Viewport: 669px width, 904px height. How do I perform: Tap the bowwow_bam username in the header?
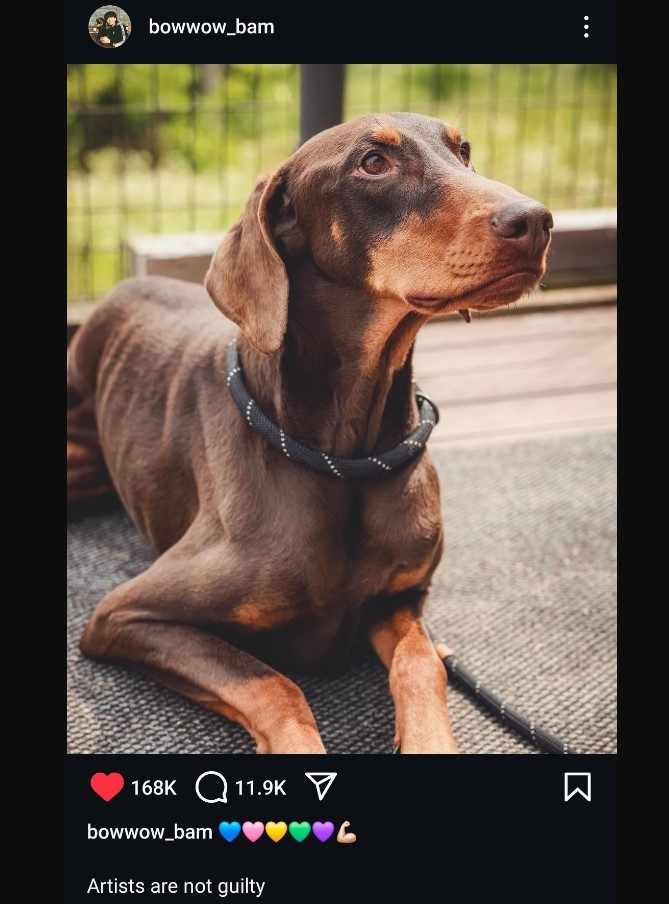(x=211, y=27)
